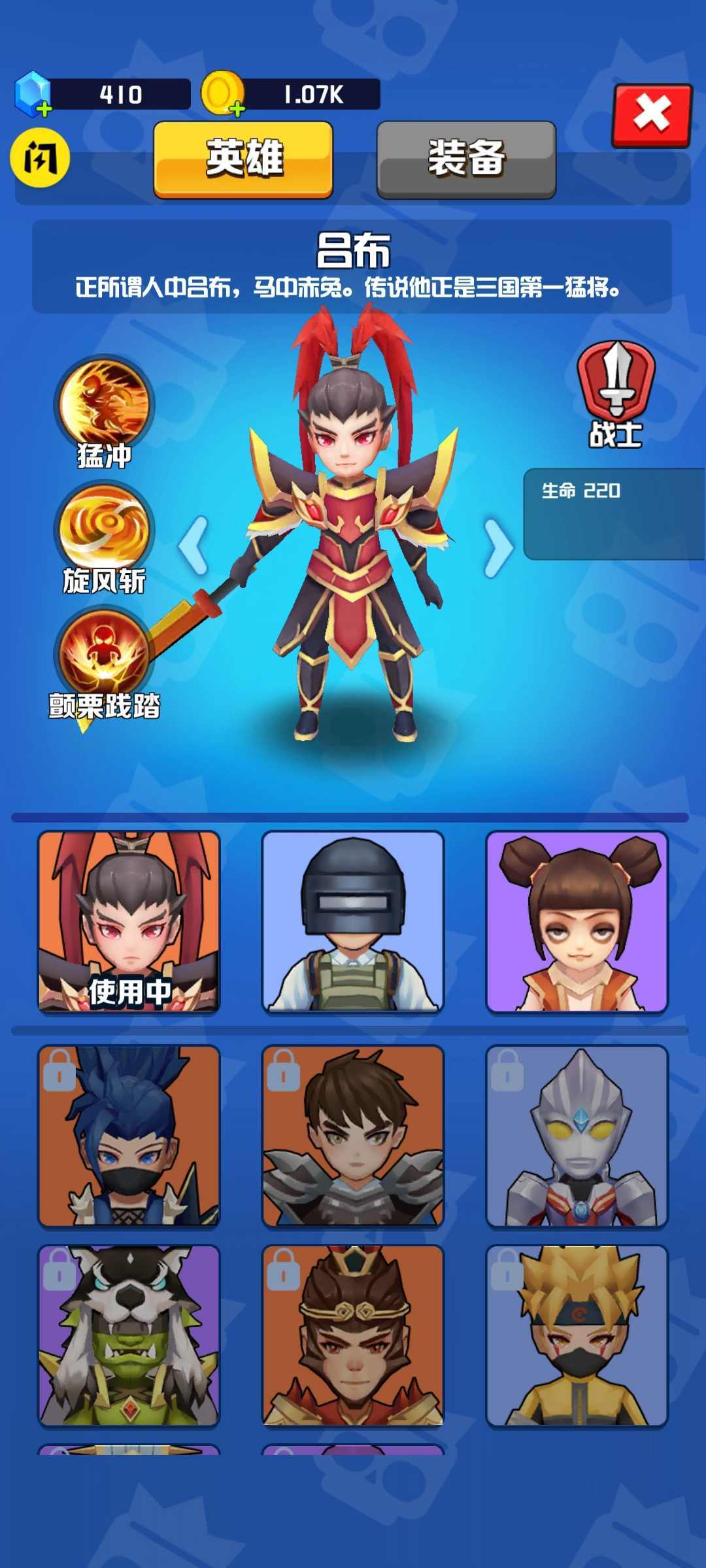Open the locked armored brown-haired hero

point(353,1135)
